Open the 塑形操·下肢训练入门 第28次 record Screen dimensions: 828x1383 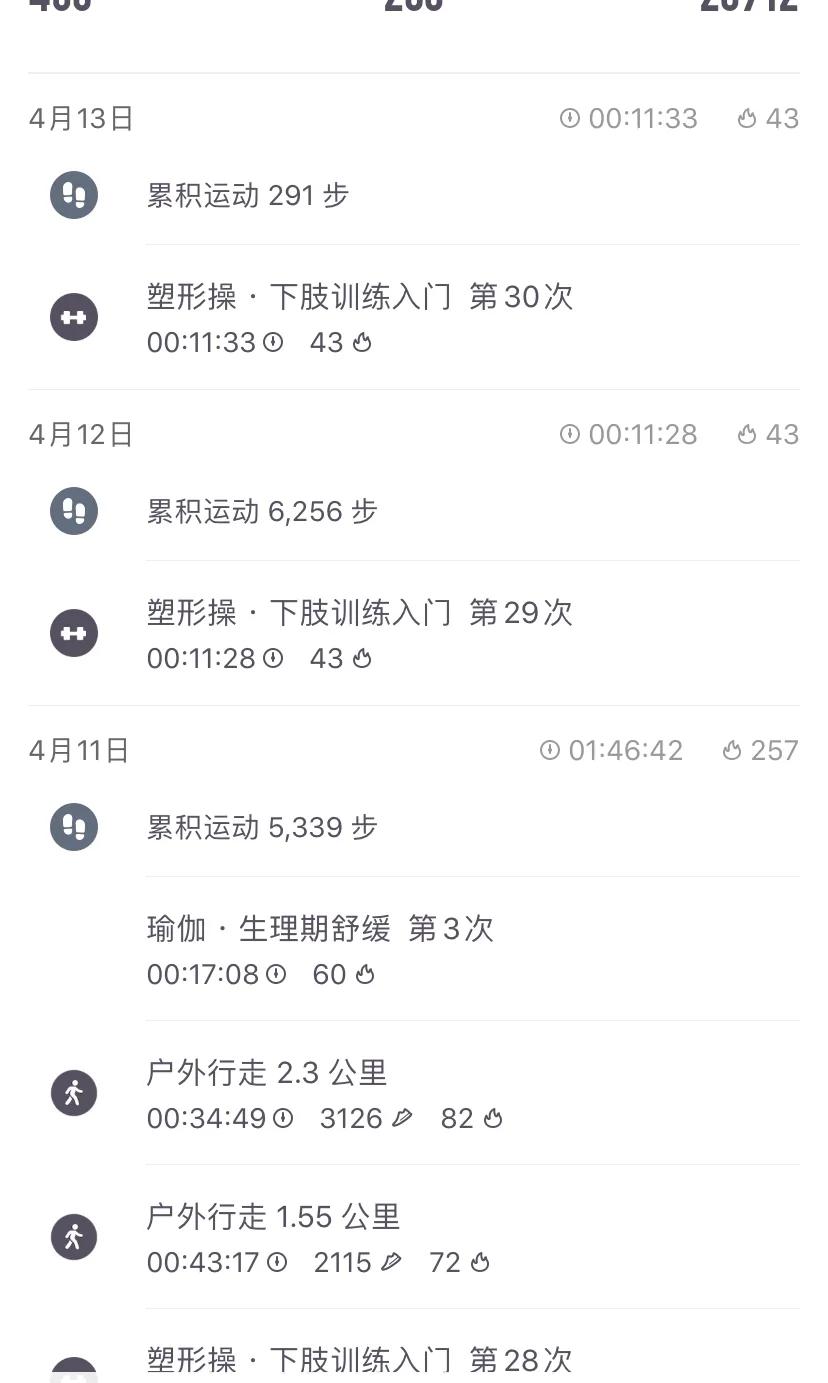coord(358,1360)
